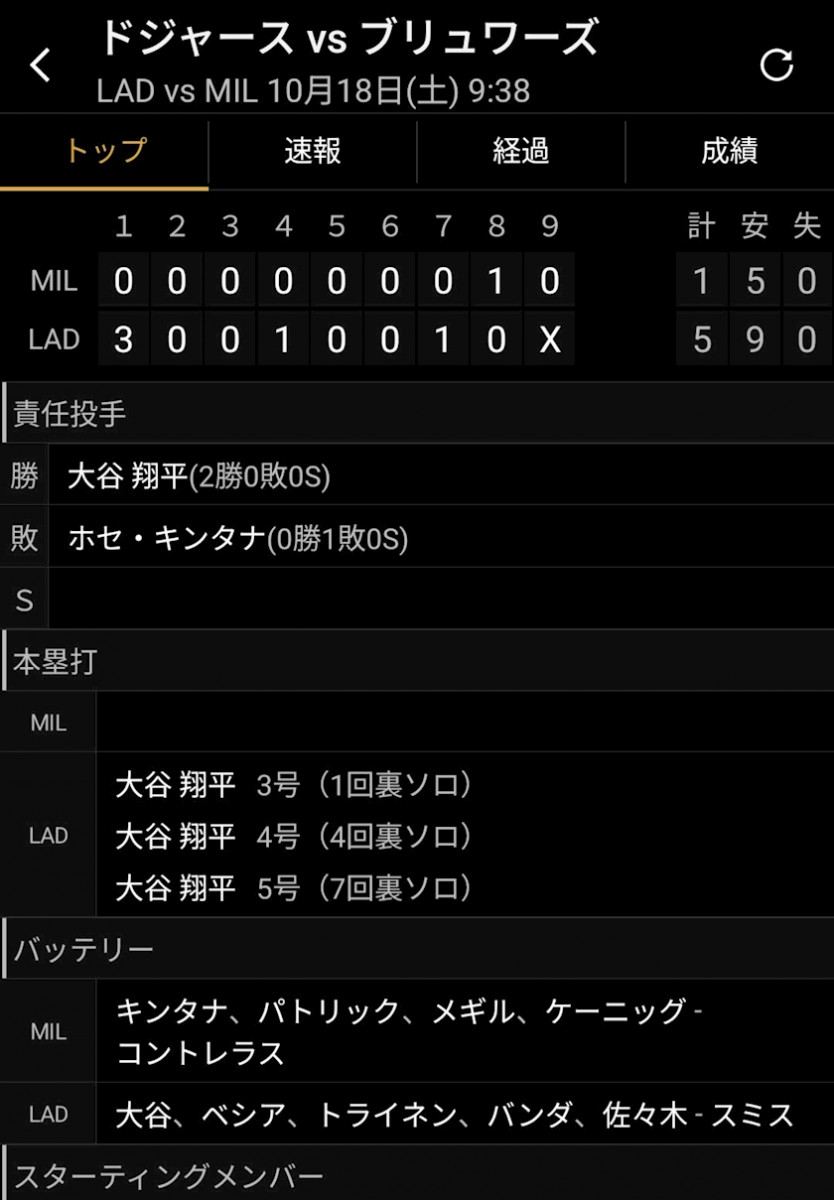Image resolution: width=834 pixels, height=1200 pixels.
Task: Open the 経過 tab
Action: pos(521,152)
